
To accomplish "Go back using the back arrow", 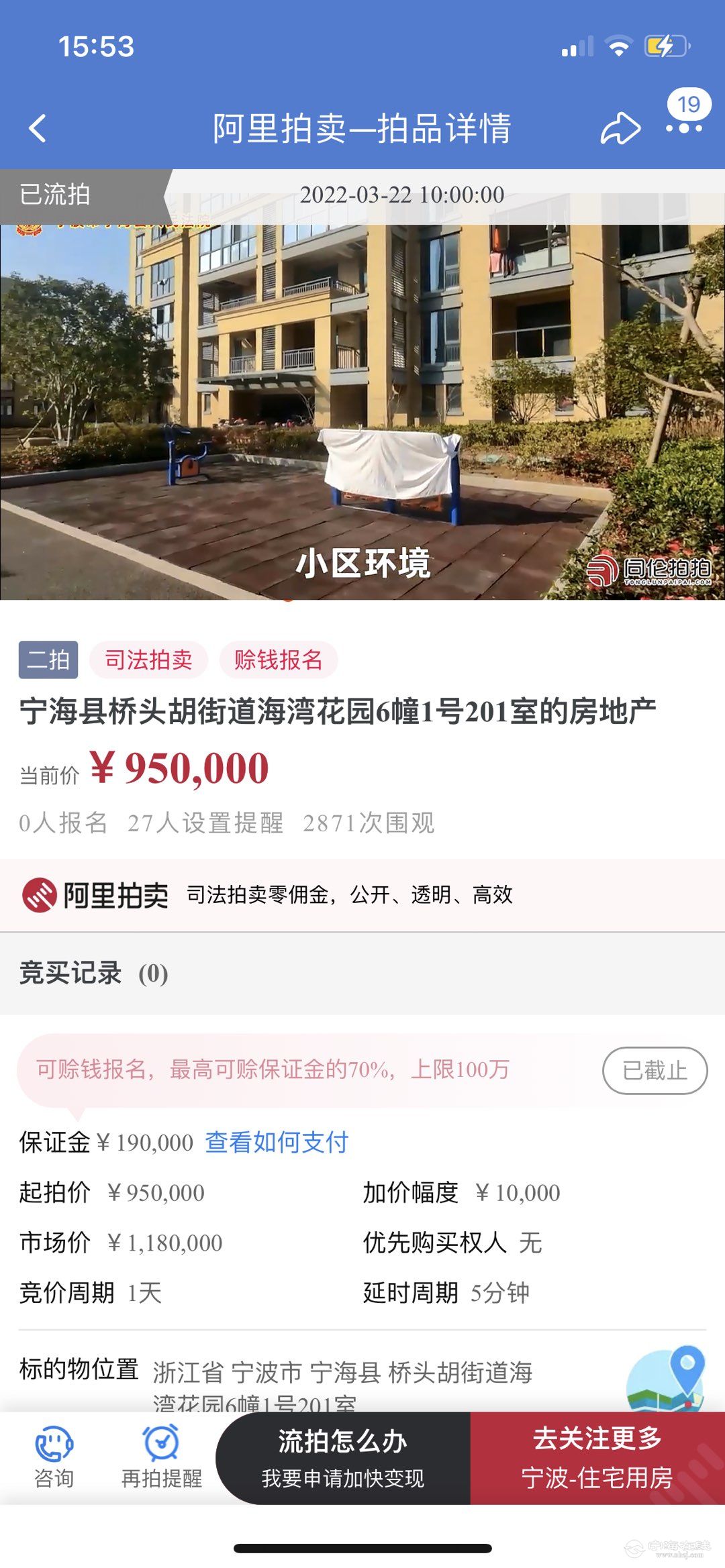I will pyautogui.click(x=38, y=128).
